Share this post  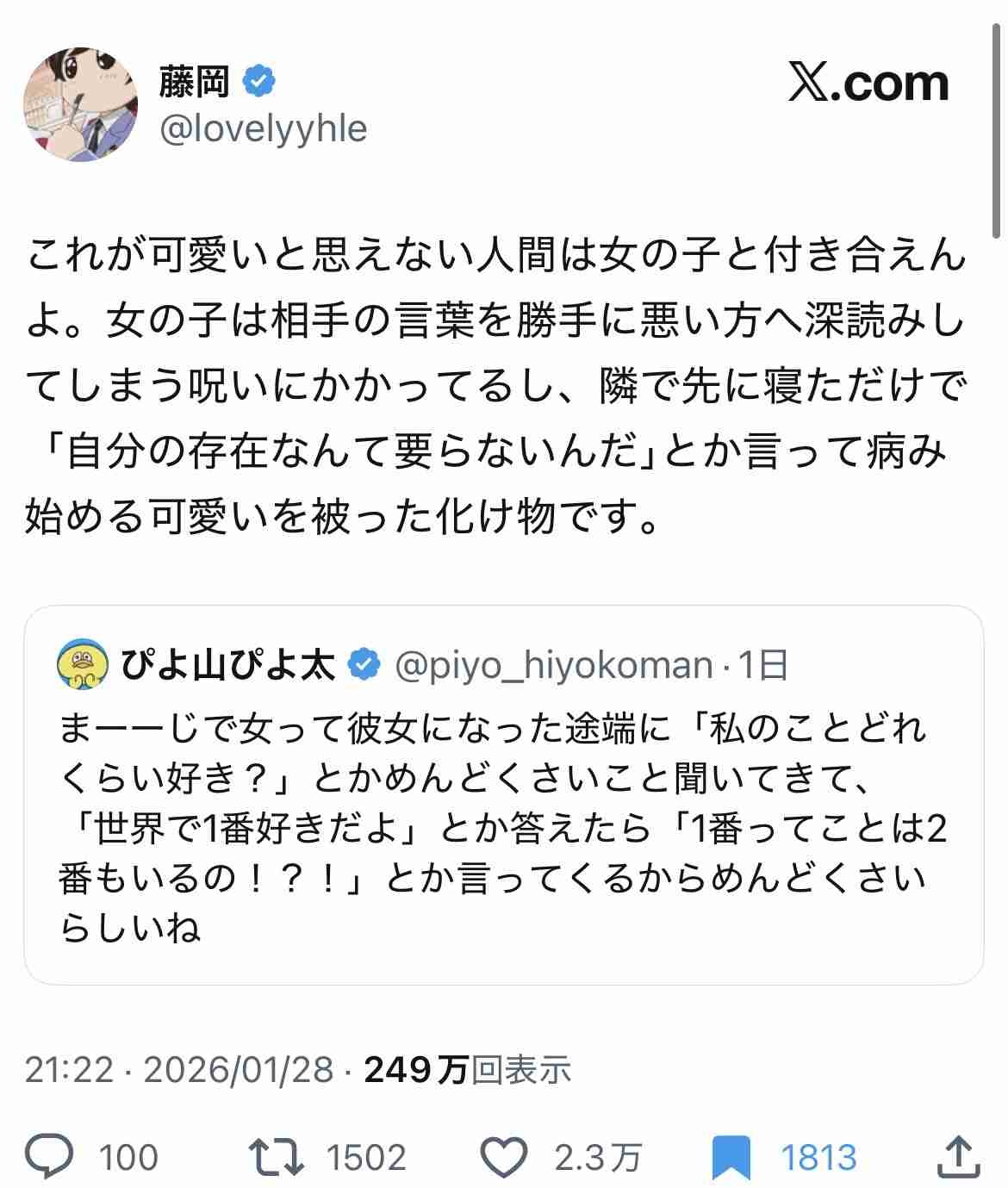[x=958, y=1157]
